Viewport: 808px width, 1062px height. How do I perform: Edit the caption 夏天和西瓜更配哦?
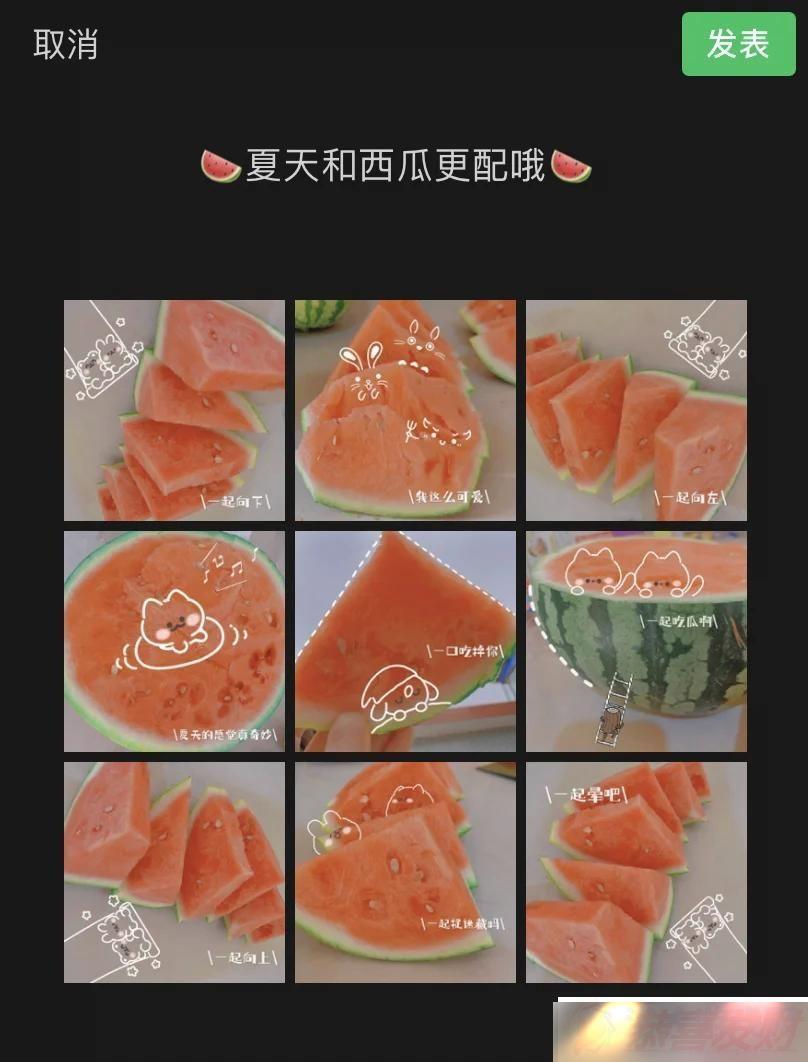396,166
